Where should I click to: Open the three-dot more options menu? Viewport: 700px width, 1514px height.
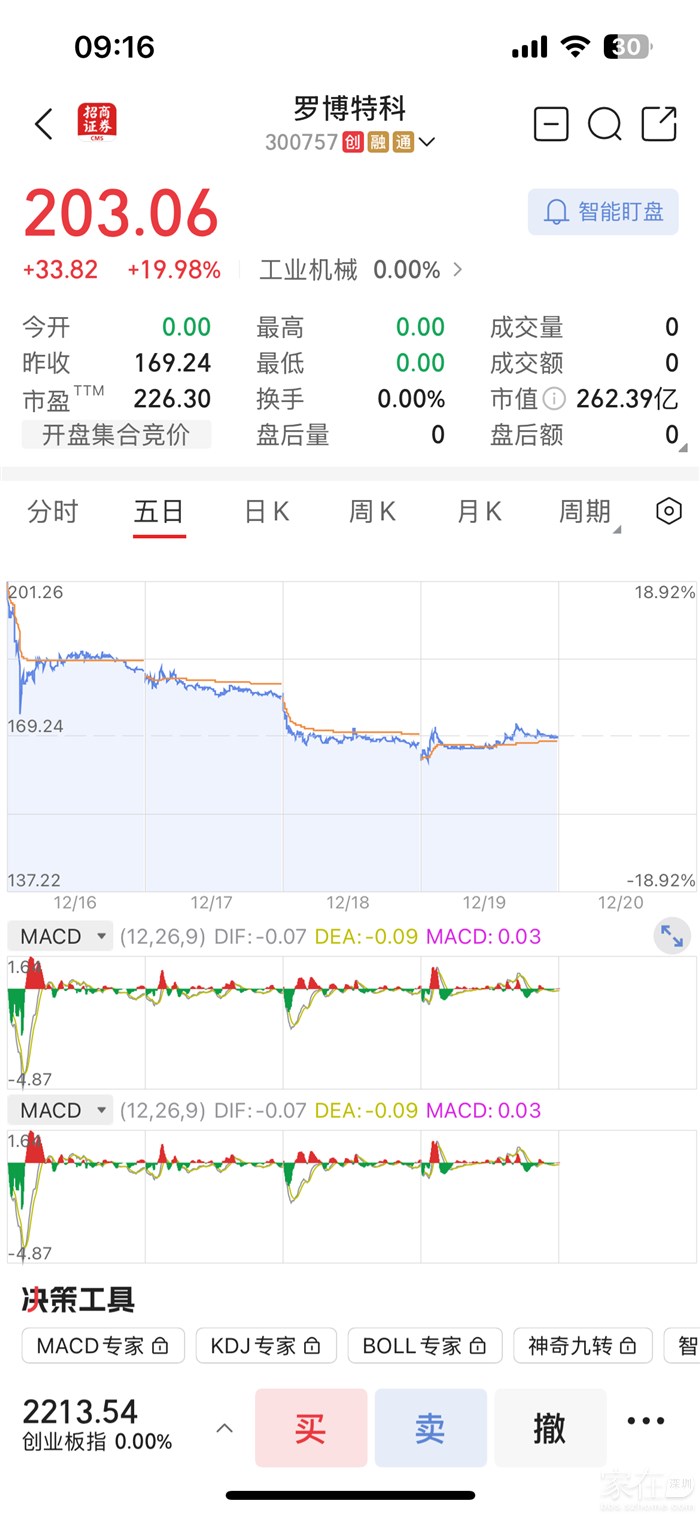coord(645,1421)
